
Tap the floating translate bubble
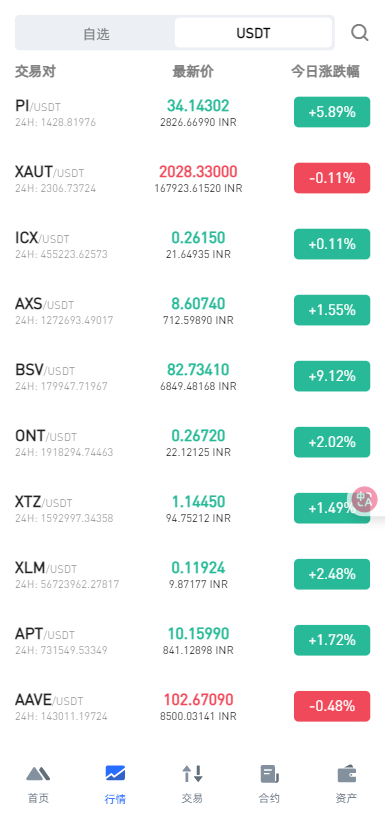pyautogui.click(x=364, y=499)
